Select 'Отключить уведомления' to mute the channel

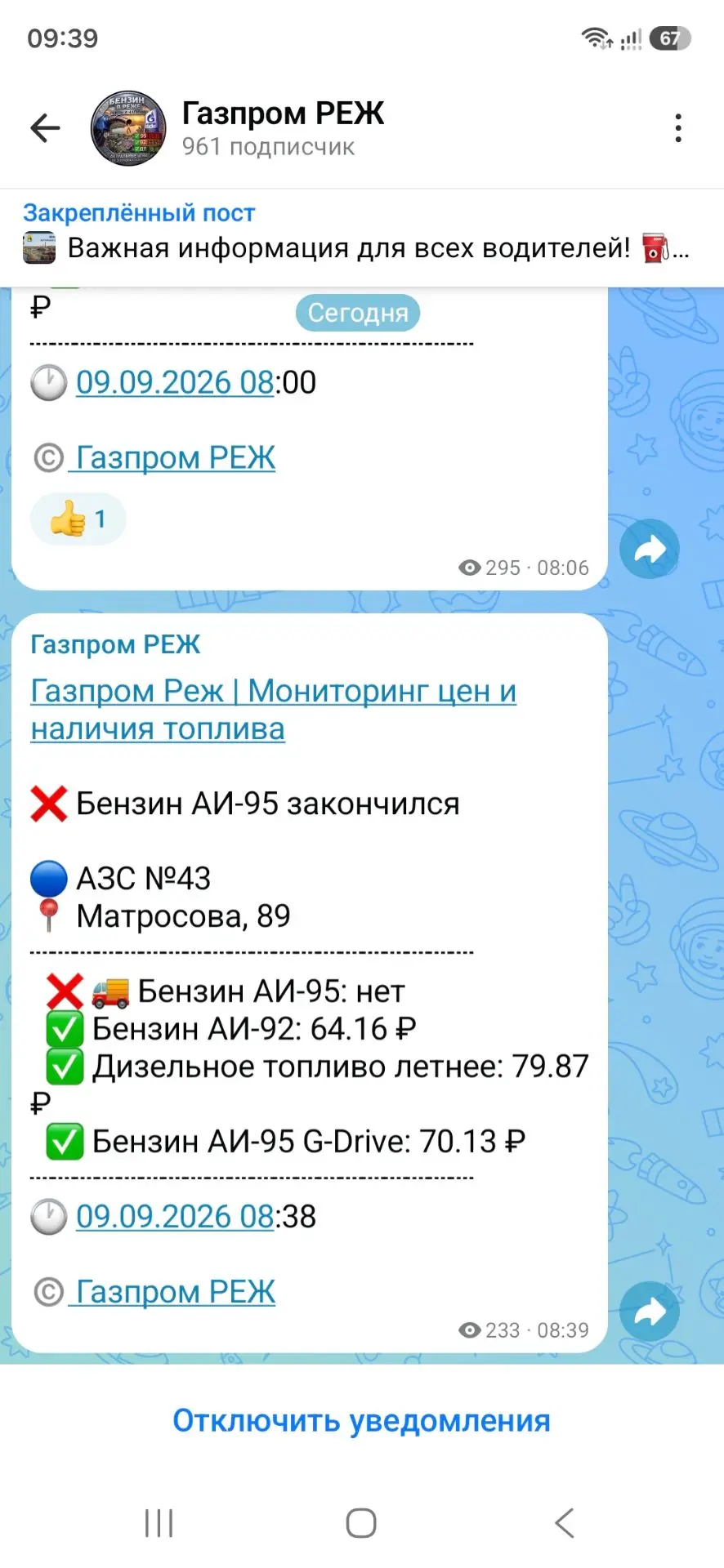click(x=362, y=1421)
